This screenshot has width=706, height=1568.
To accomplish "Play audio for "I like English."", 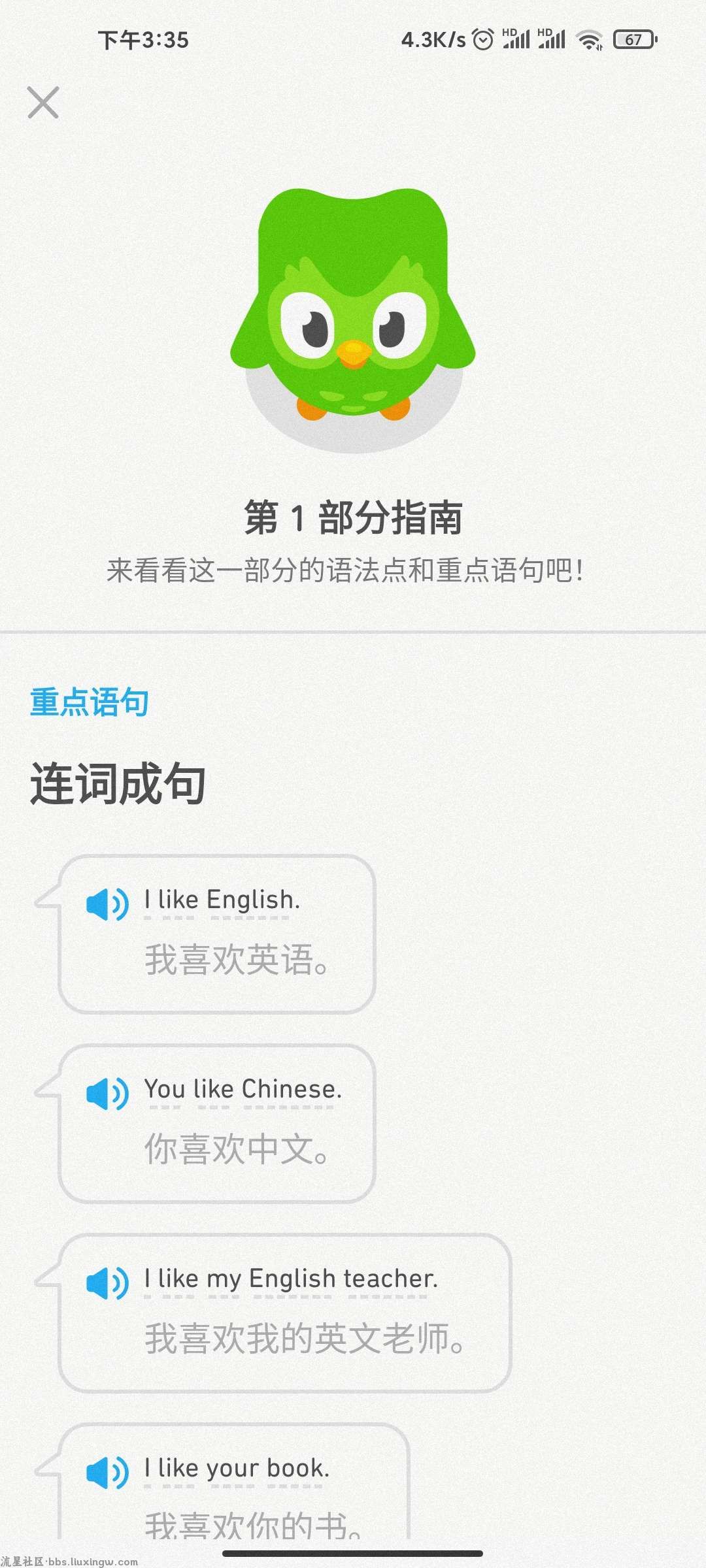I will pos(107,905).
